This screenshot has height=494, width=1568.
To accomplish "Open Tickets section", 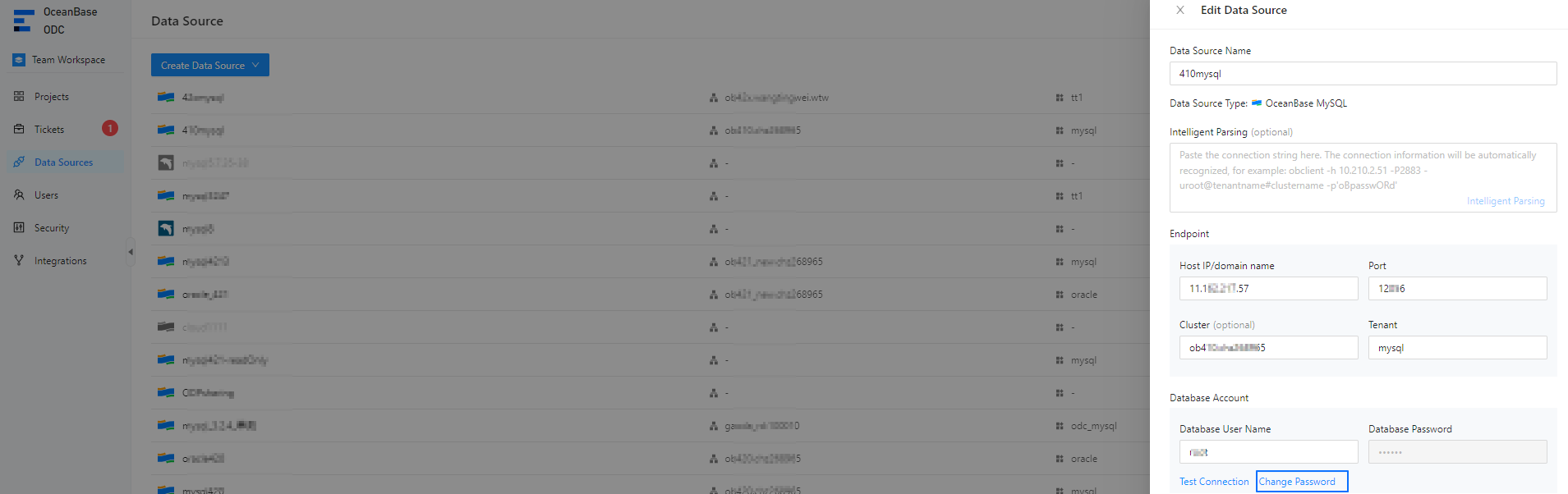I will (49, 130).
